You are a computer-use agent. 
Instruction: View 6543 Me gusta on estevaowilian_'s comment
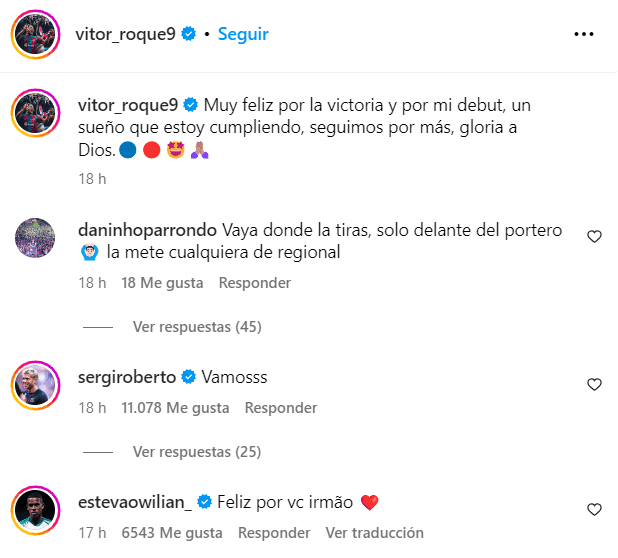171,533
